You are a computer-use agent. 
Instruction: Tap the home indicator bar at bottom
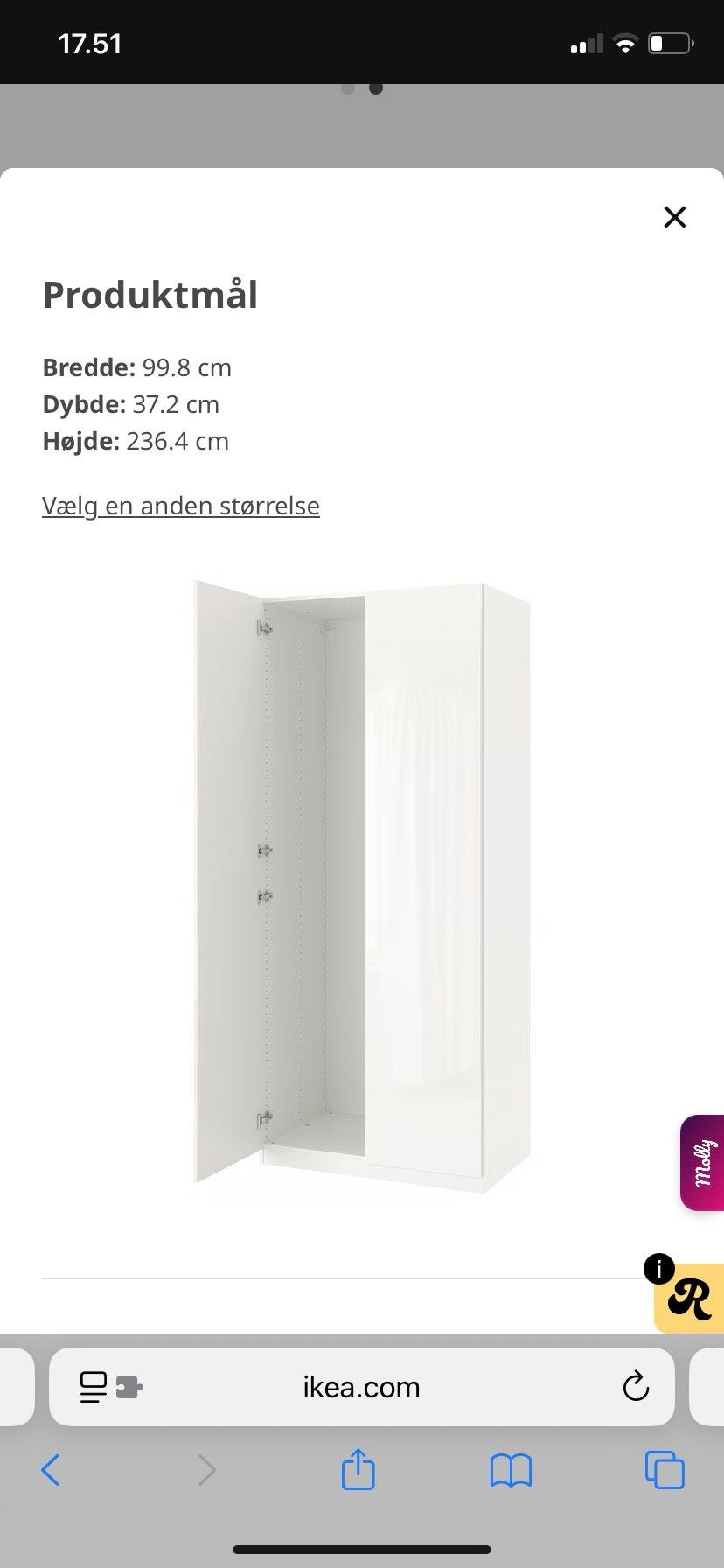coord(362,1548)
